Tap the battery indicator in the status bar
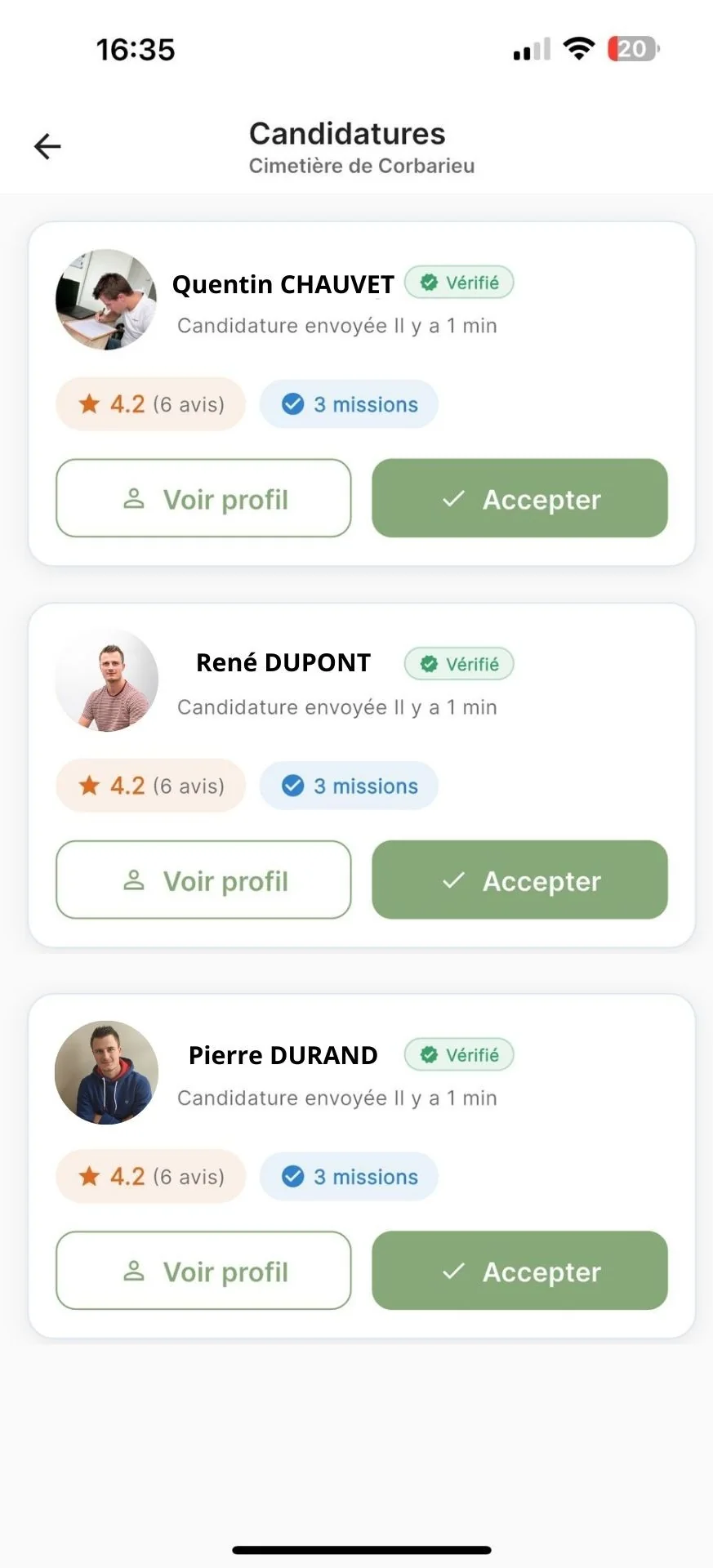Image resolution: width=713 pixels, height=1568 pixels. pos(633,49)
